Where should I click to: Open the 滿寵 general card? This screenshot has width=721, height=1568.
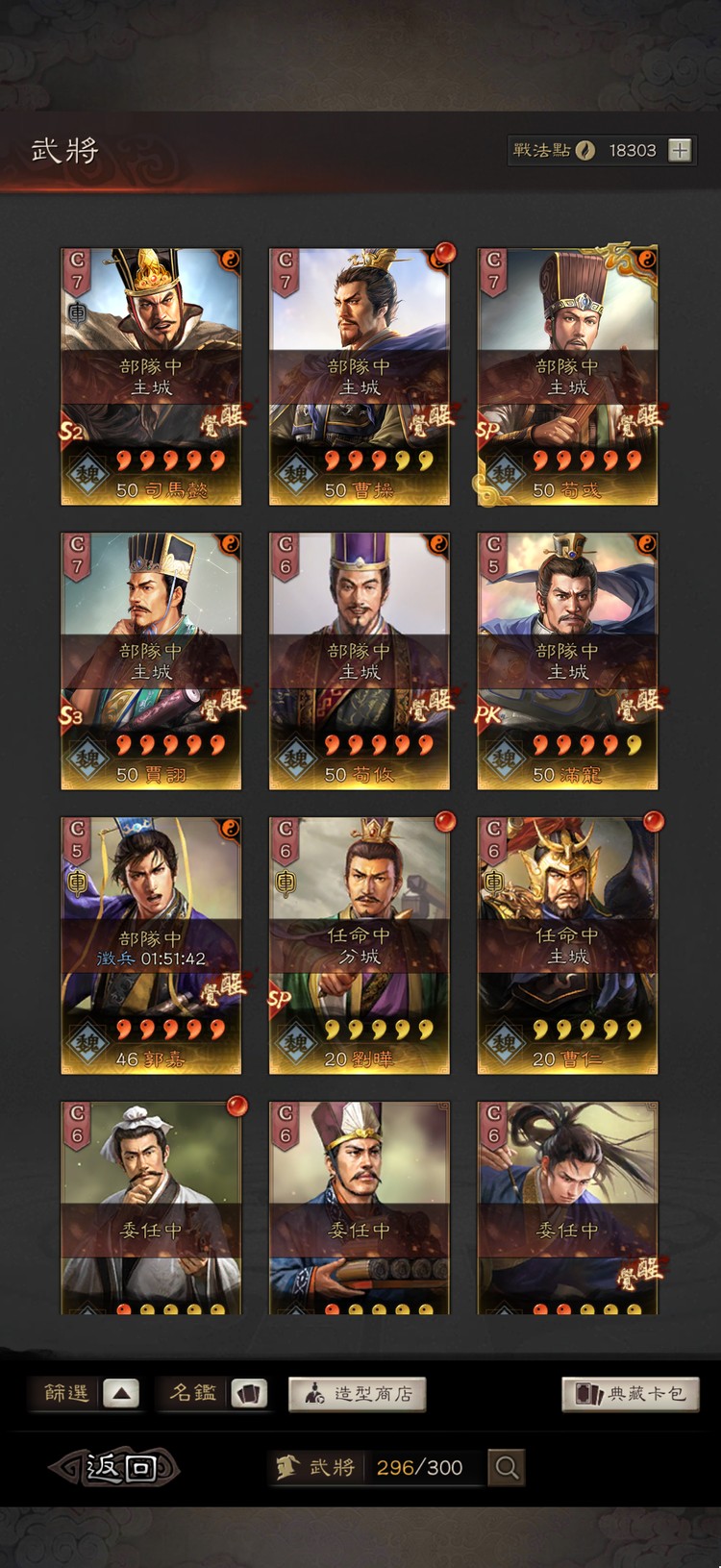567,660
